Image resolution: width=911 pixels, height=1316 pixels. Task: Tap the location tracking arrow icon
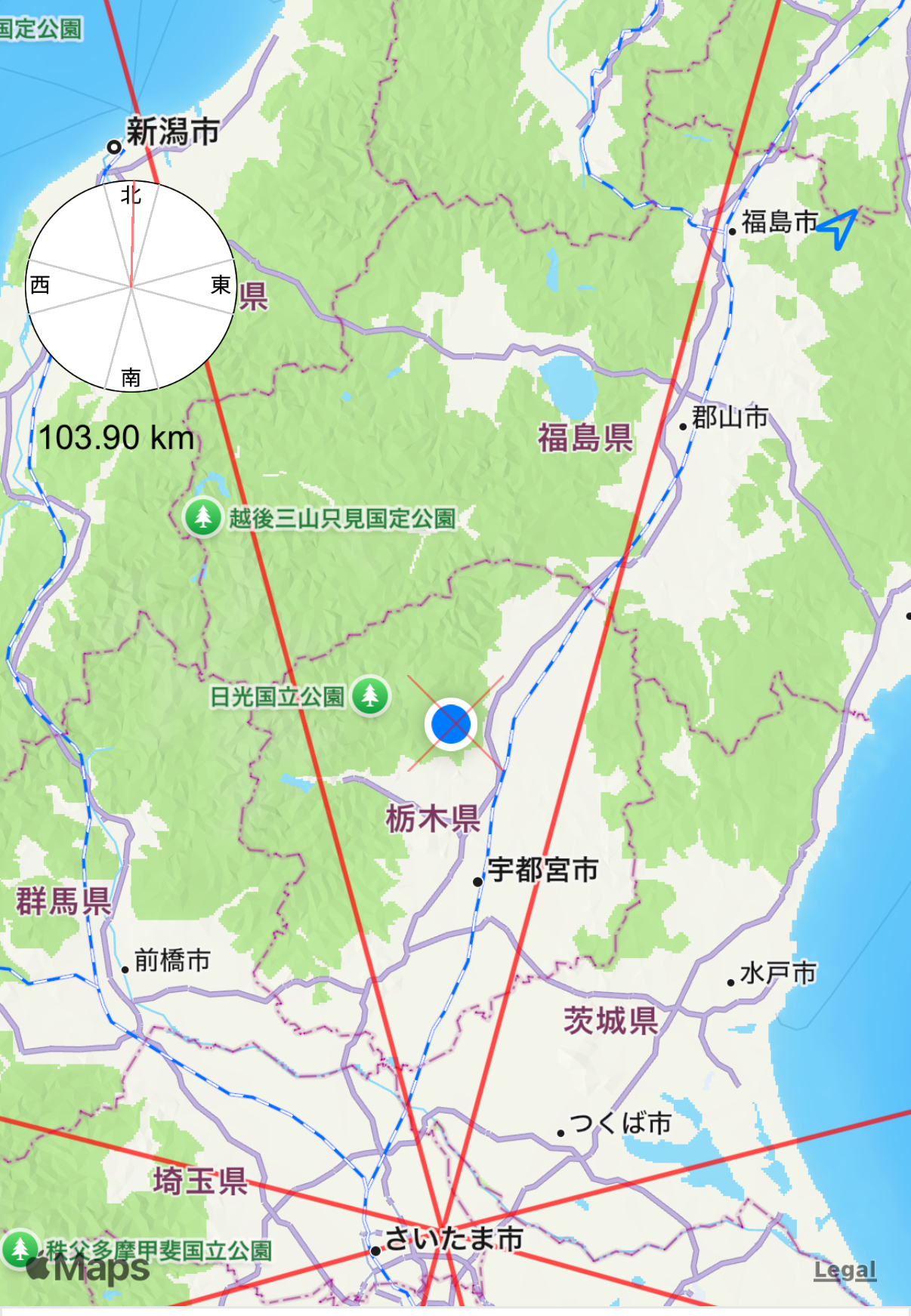click(x=838, y=227)
